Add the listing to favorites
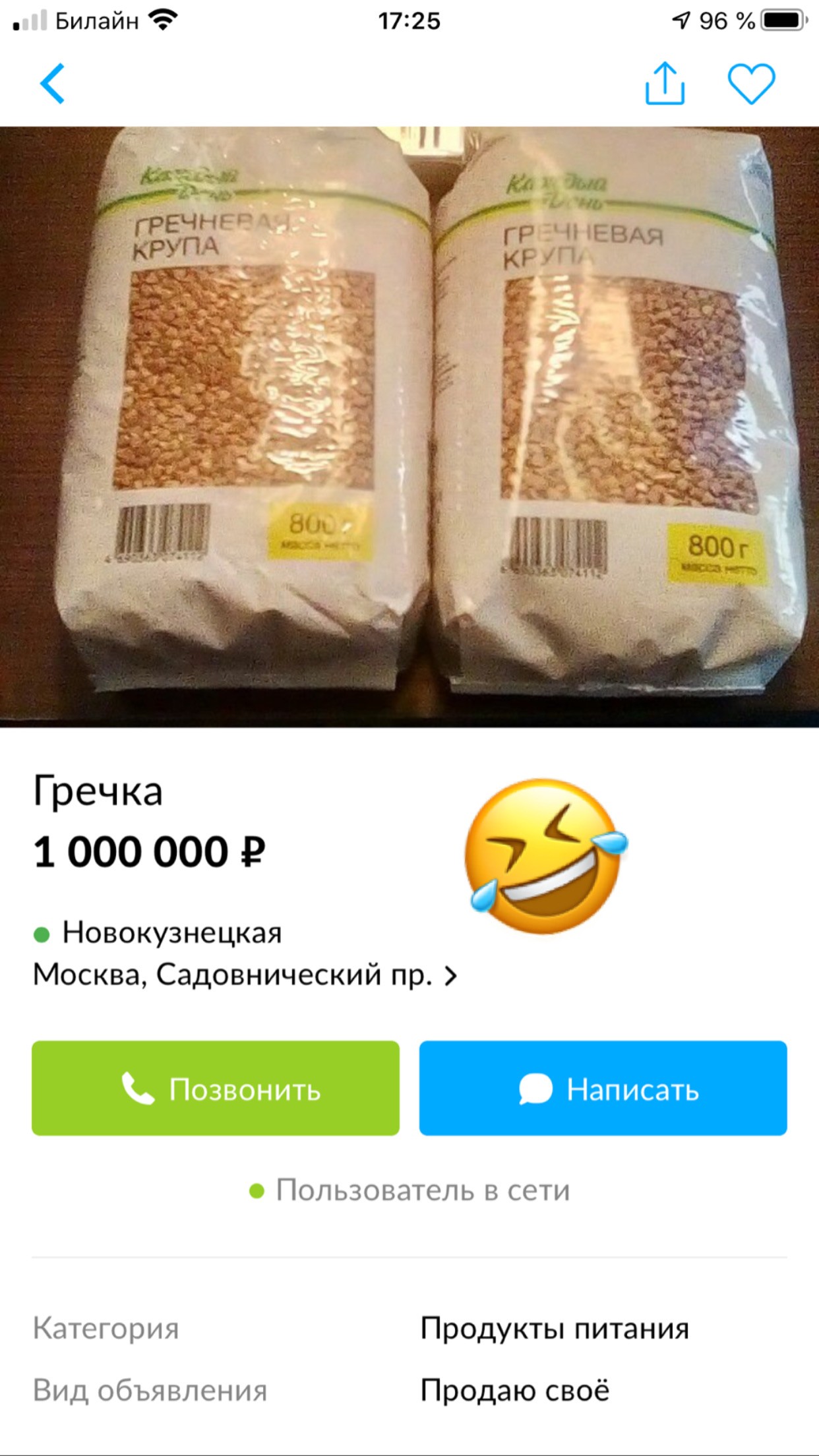Viewport: 819px width, 1456px height. click(x=751, y=84)
